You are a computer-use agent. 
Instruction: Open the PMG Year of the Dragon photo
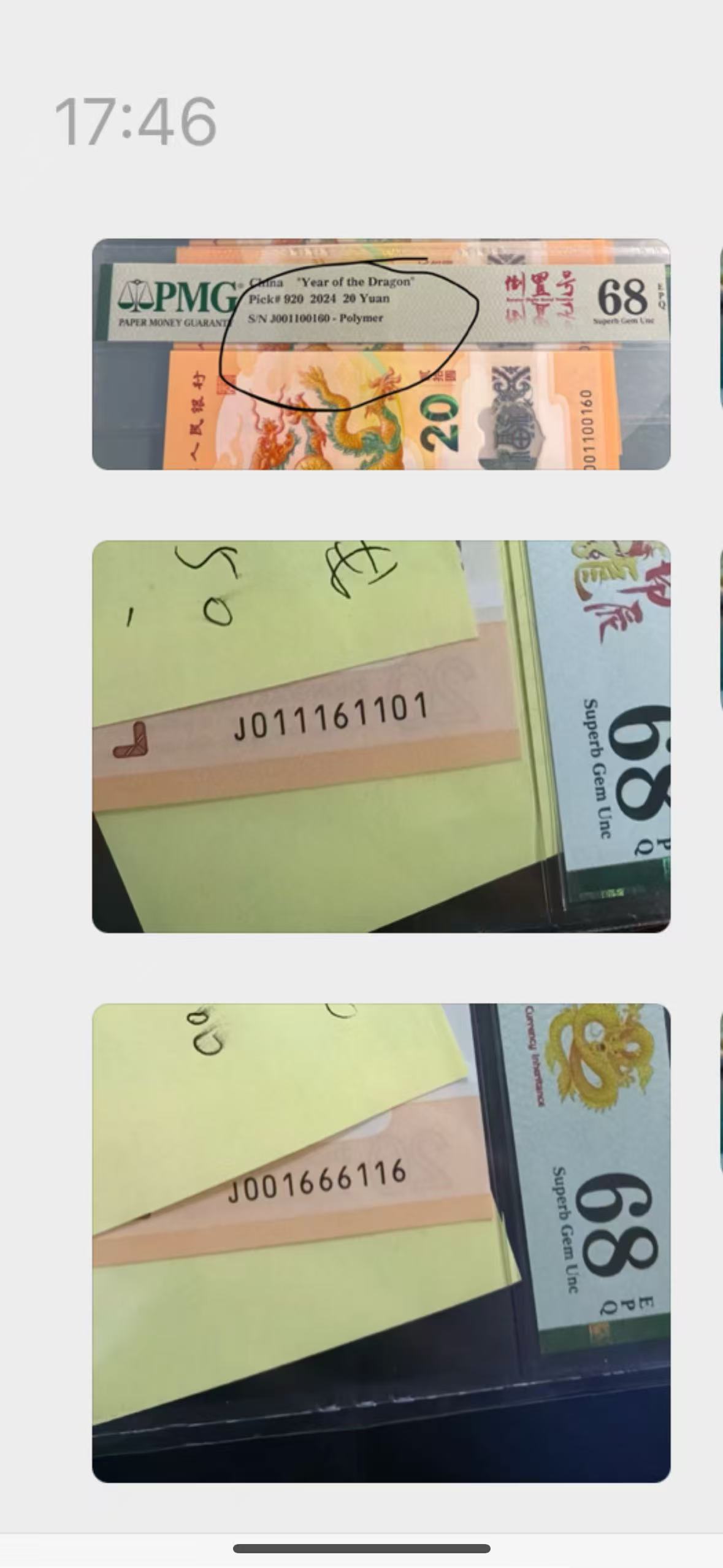[381, 354]
